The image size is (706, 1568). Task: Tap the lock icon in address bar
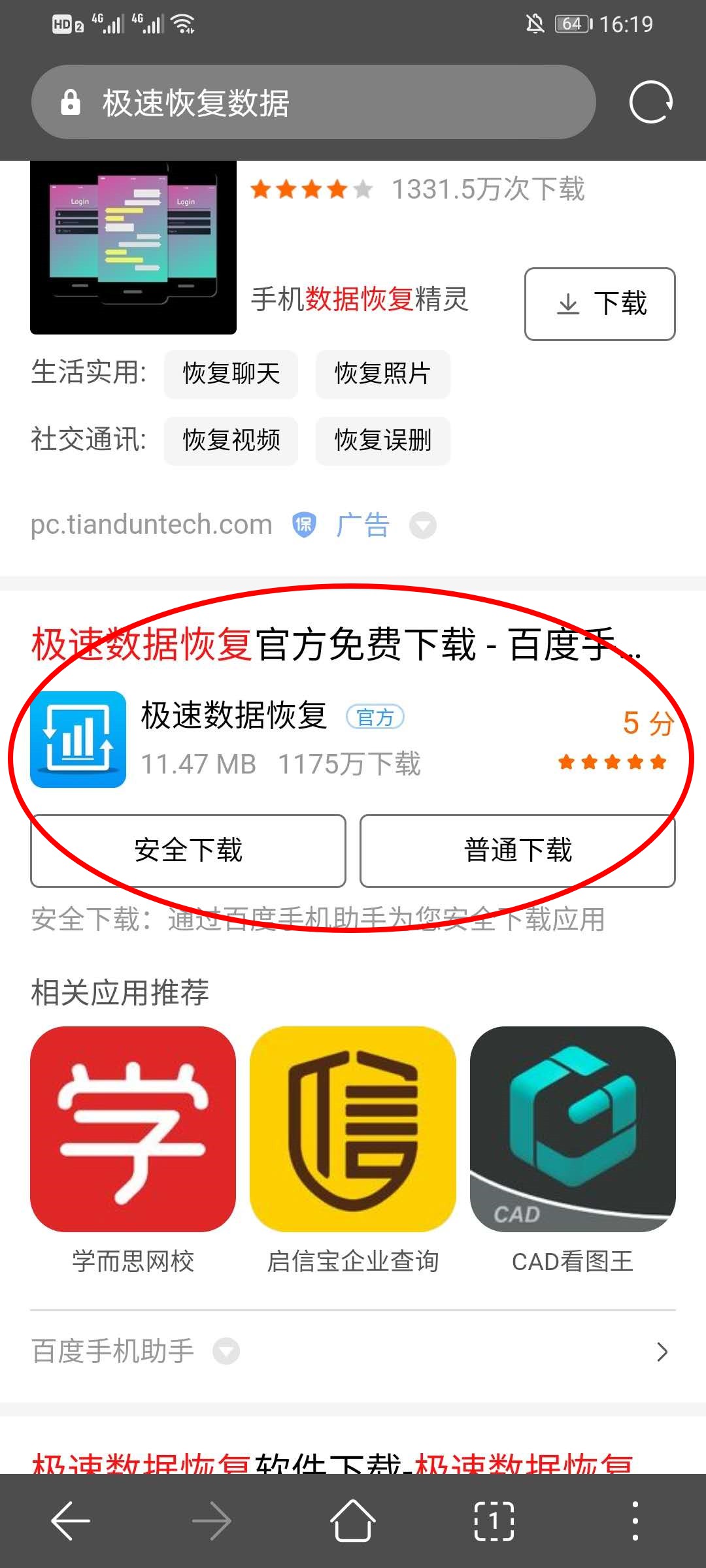(71, 103)
